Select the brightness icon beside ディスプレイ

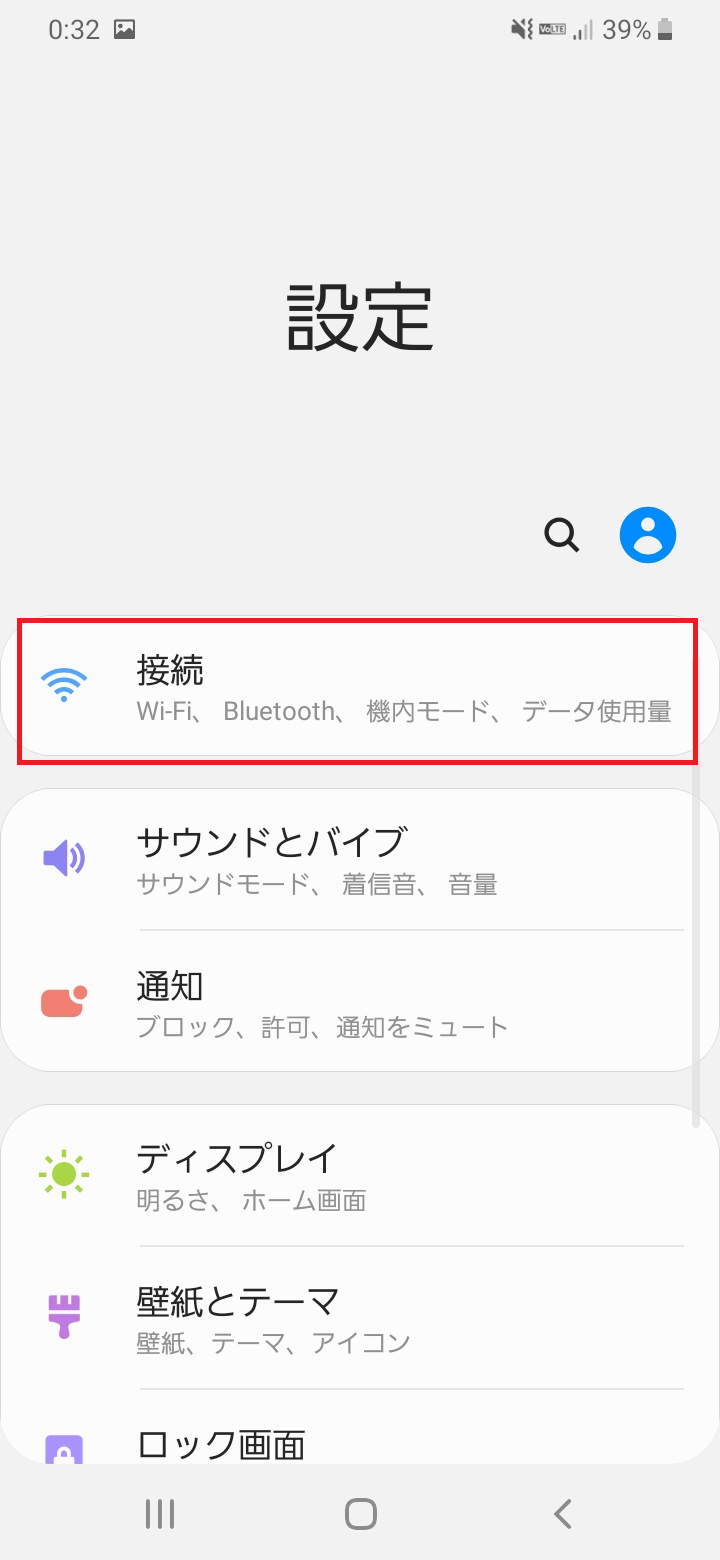tap(64, 1173)
